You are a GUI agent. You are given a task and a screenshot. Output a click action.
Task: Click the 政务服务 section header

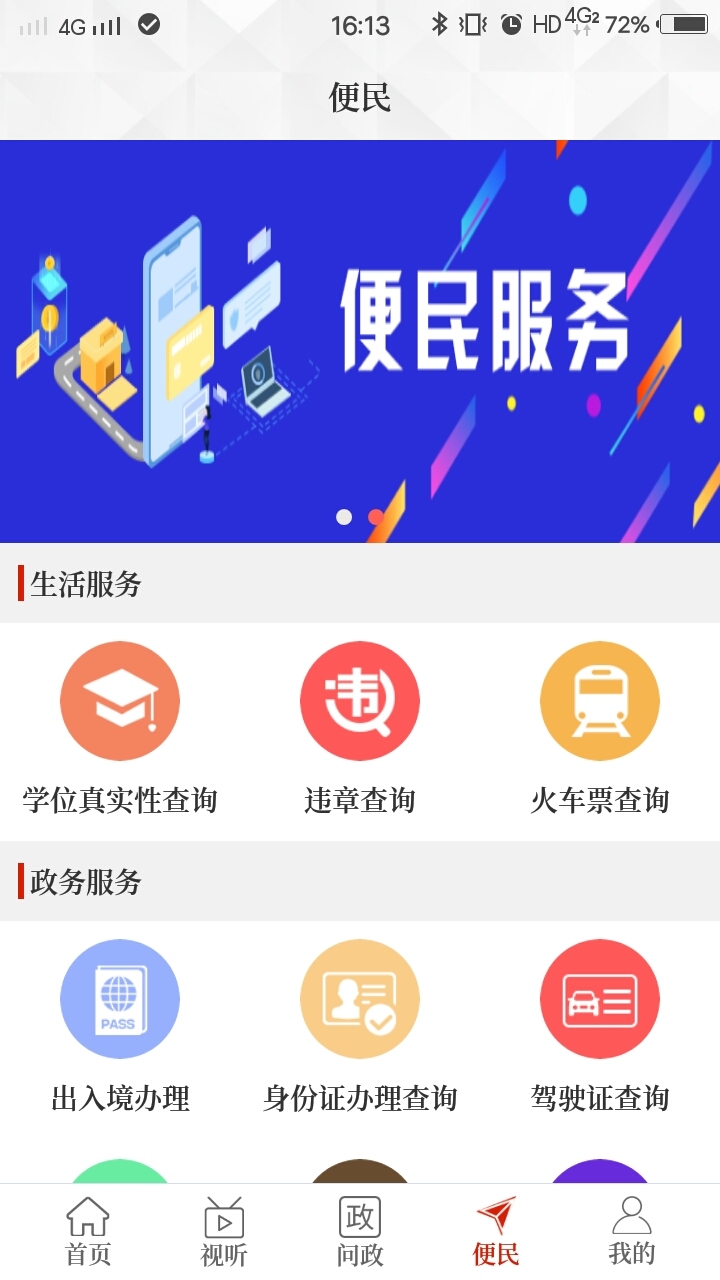[x=78, y=883]
